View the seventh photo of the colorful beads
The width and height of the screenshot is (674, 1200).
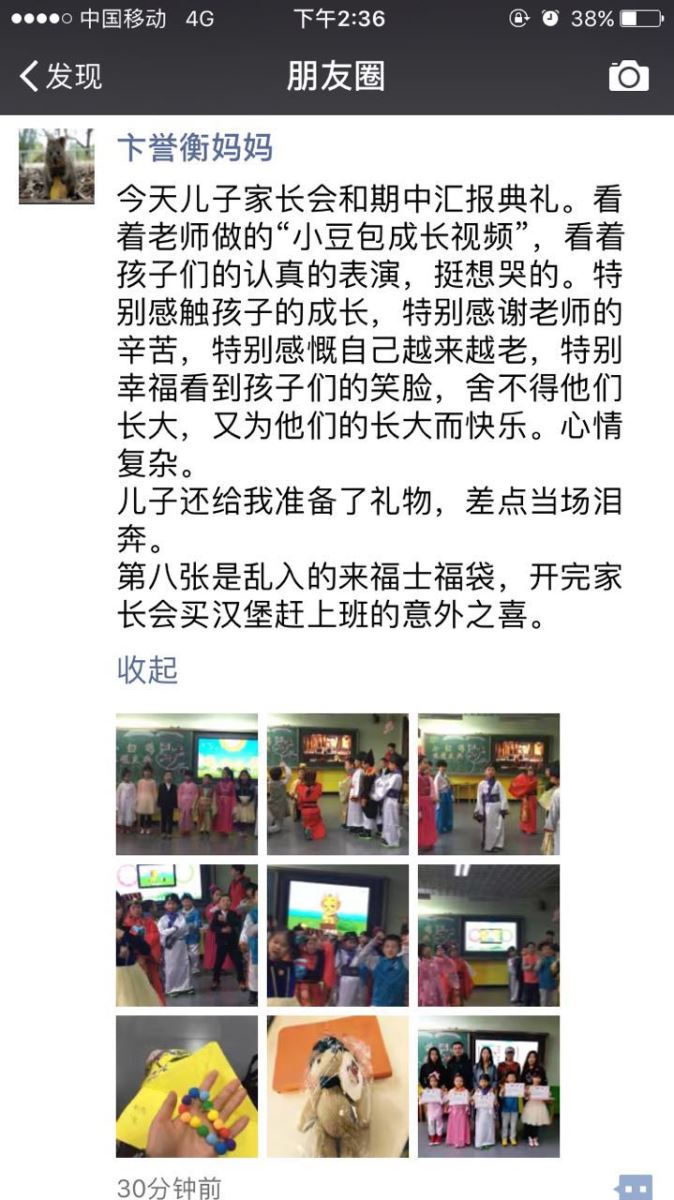pyautogui.click(x=187, y=1086)
